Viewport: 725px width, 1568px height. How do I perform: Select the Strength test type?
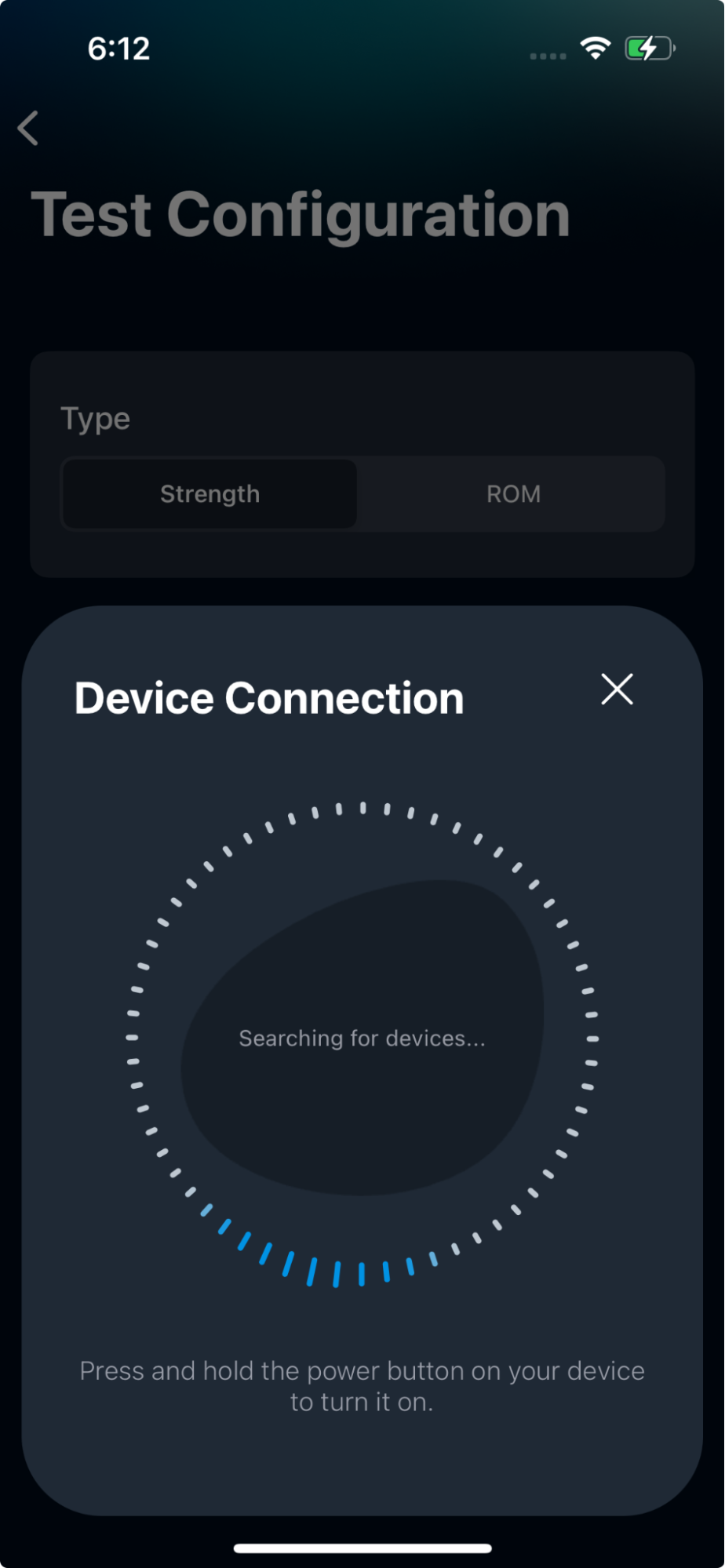click(x=209, y=494)
